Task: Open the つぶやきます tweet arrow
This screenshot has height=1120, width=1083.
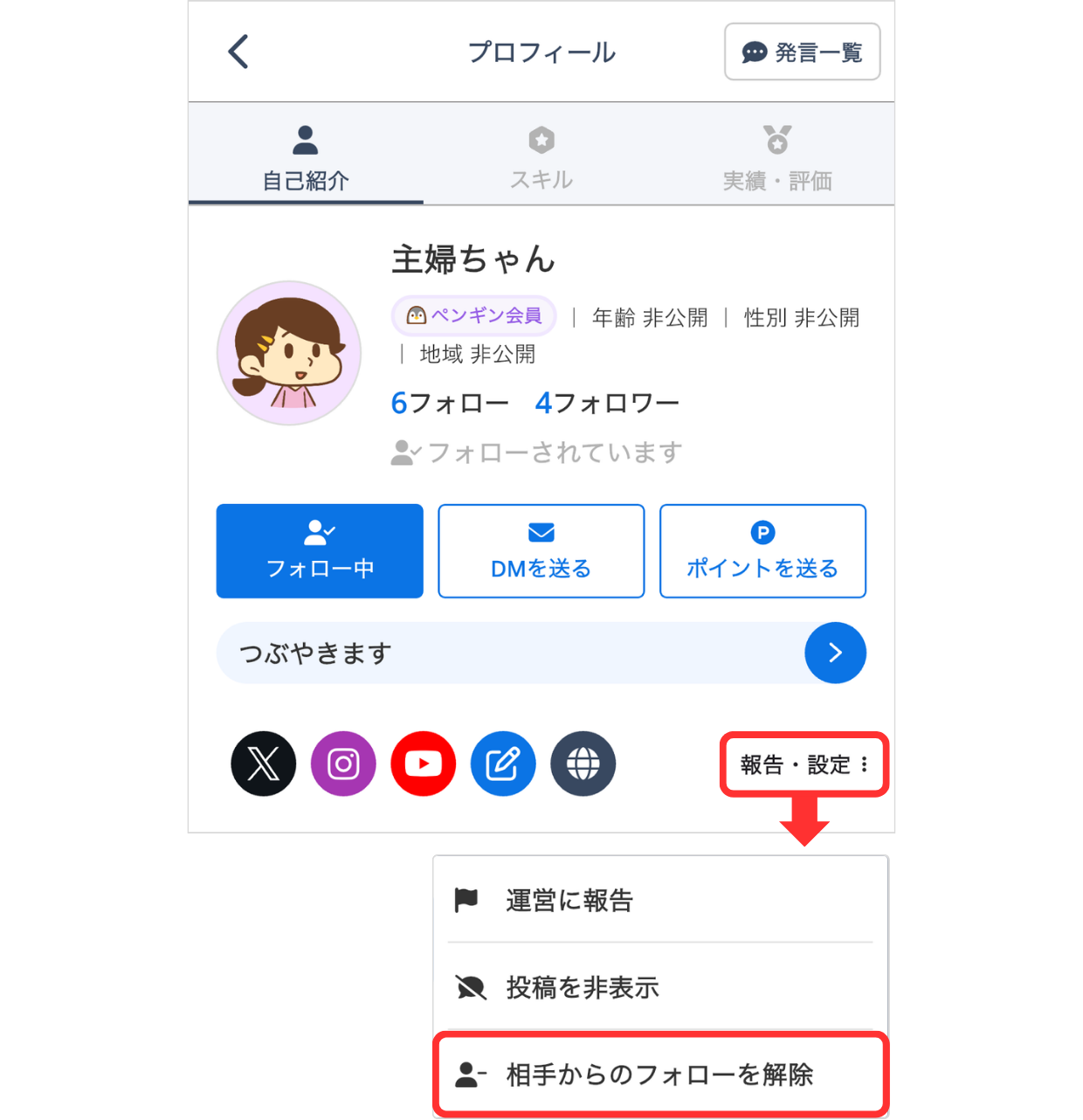Action: (x=835, y=653)
